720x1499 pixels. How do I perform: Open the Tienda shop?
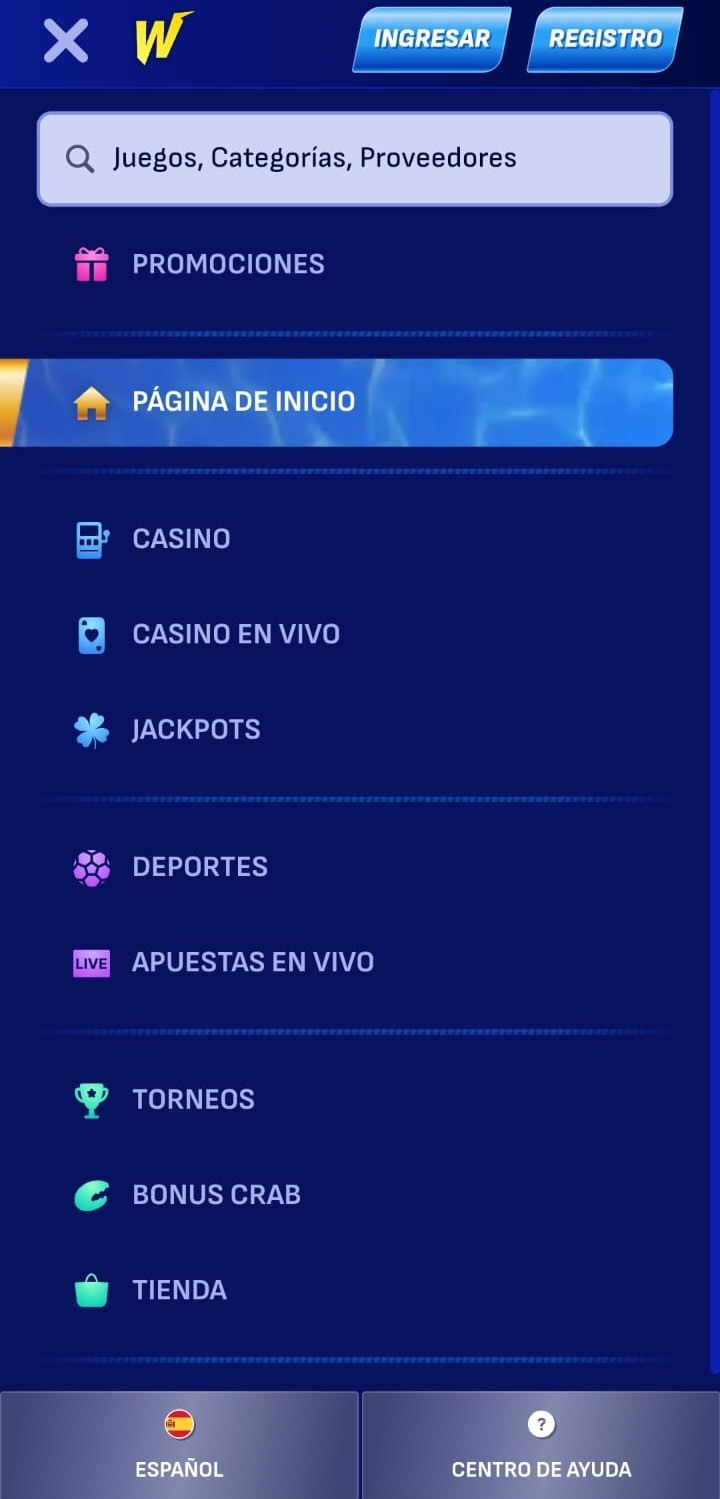click(x=355, y=1291)
